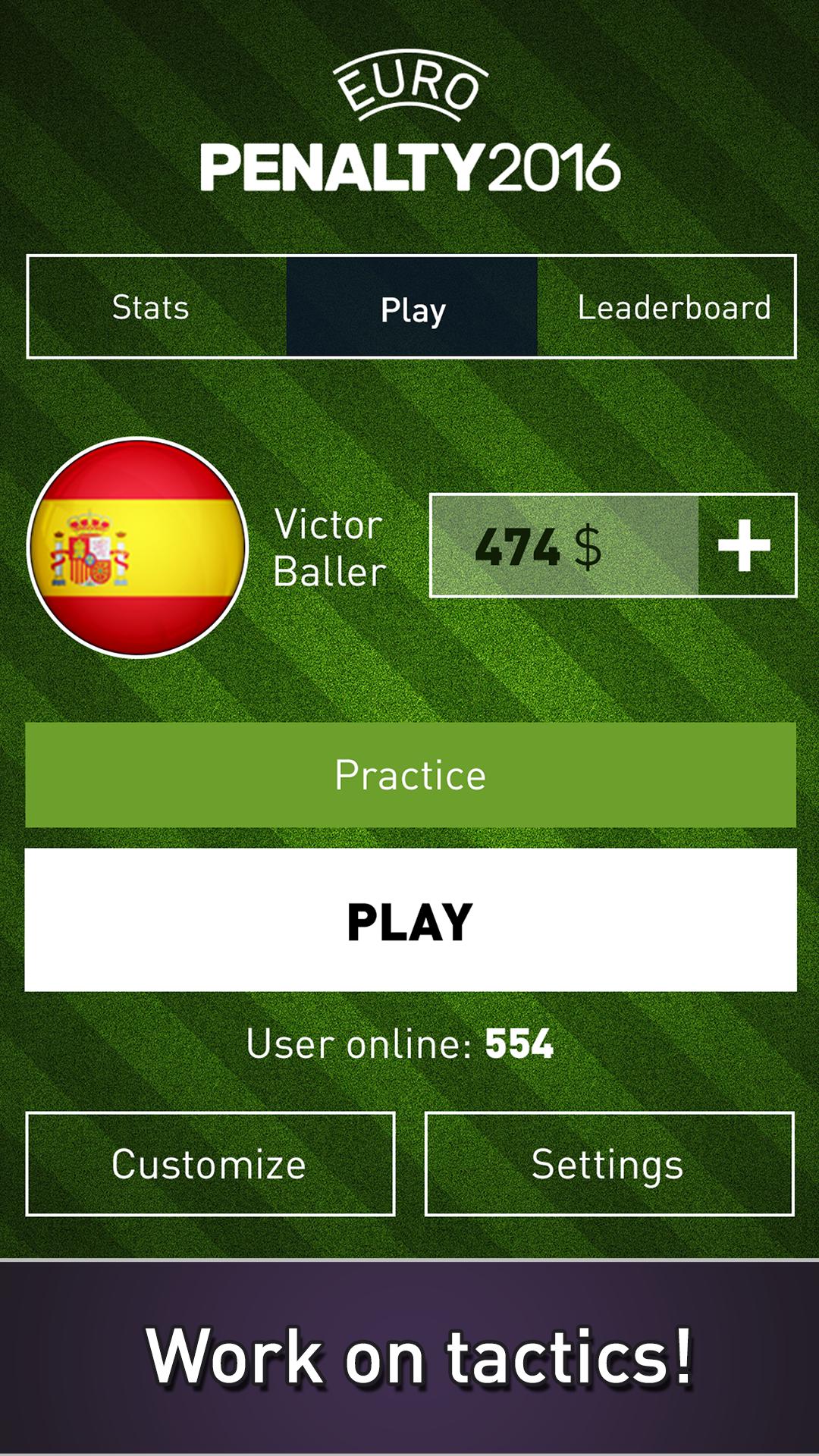
Task: Tap the green Practice bar
Action: (409, 775)
